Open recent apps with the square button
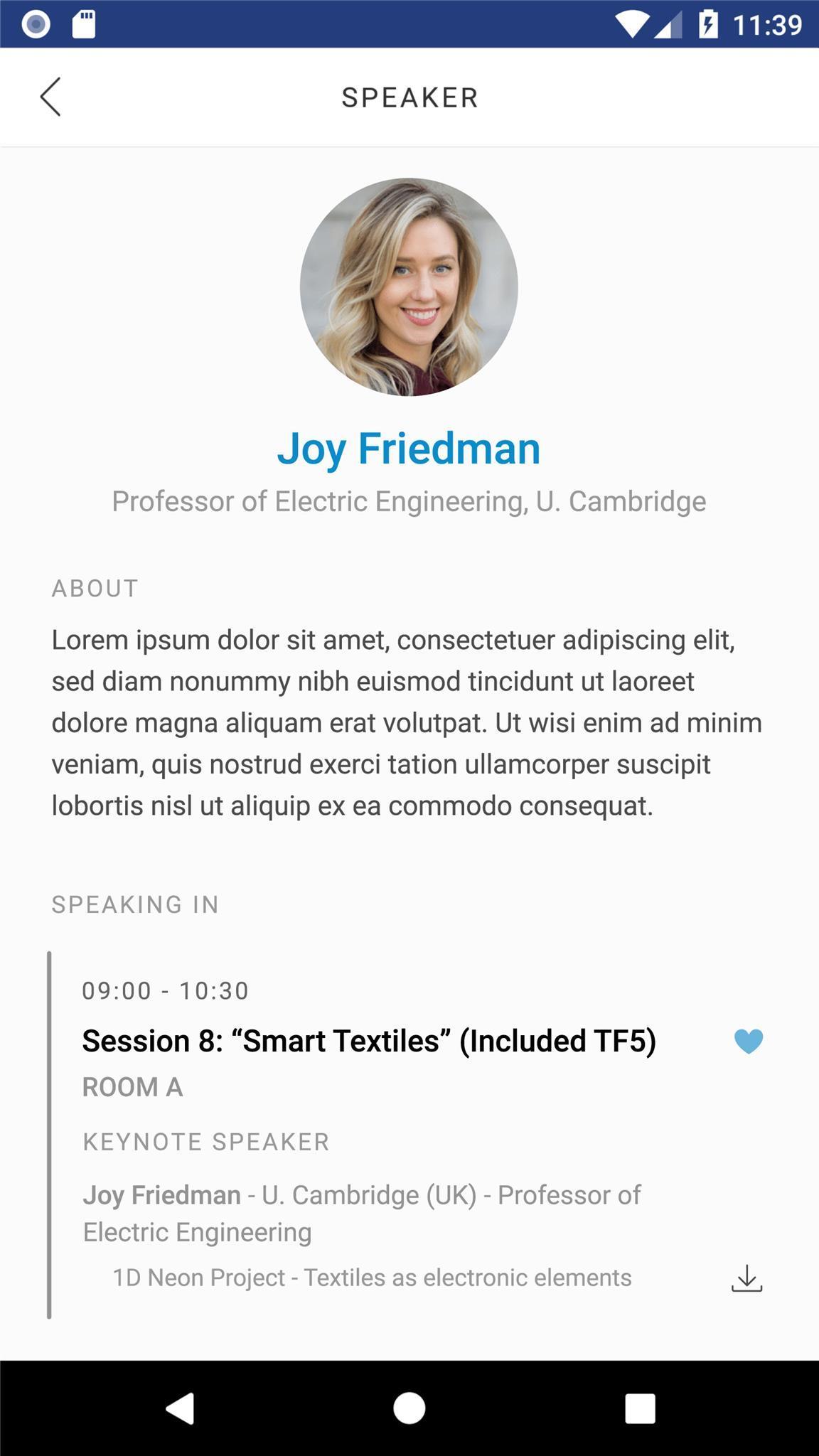Viewport: 819px width, 1456px height. [x=640, y=1408]
